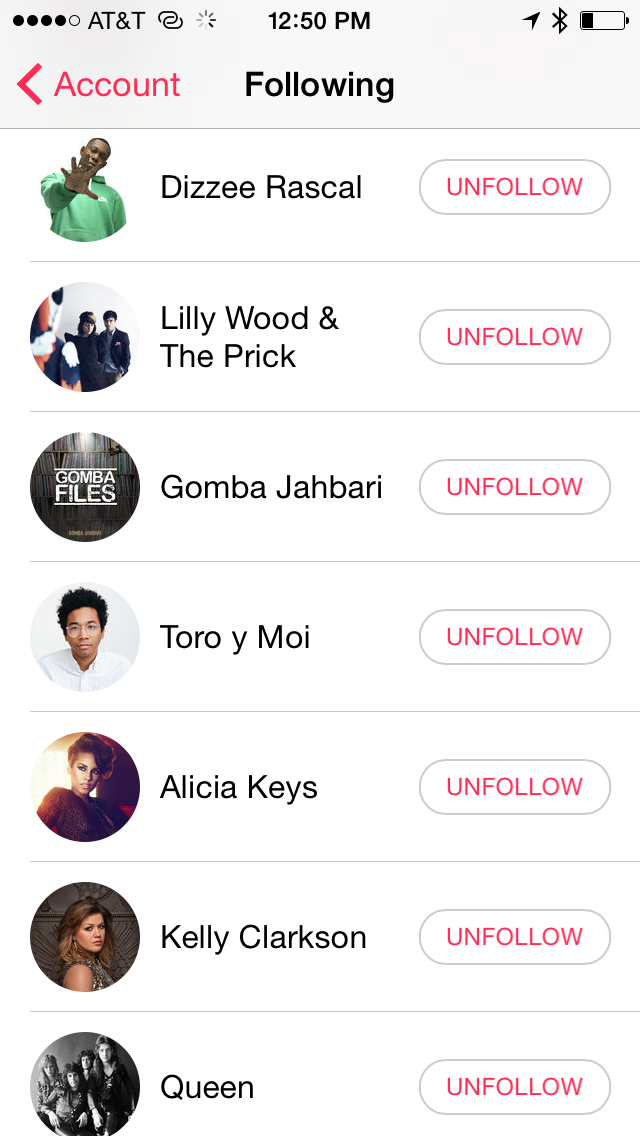
Task: Unfollow Alicia Keys
Action: (514, 787)
